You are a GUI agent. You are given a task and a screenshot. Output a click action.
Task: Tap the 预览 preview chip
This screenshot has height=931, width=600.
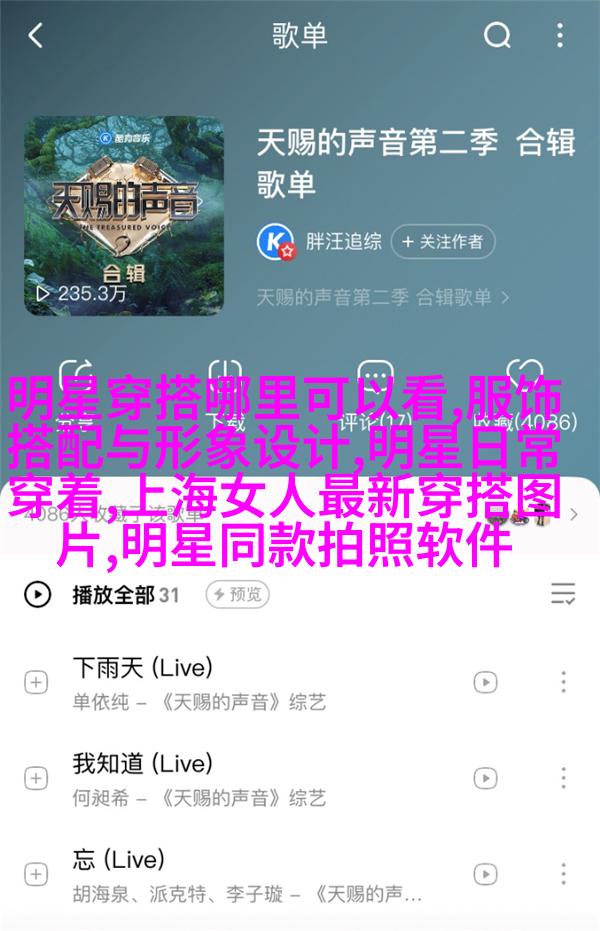click(x=238, y=594)
